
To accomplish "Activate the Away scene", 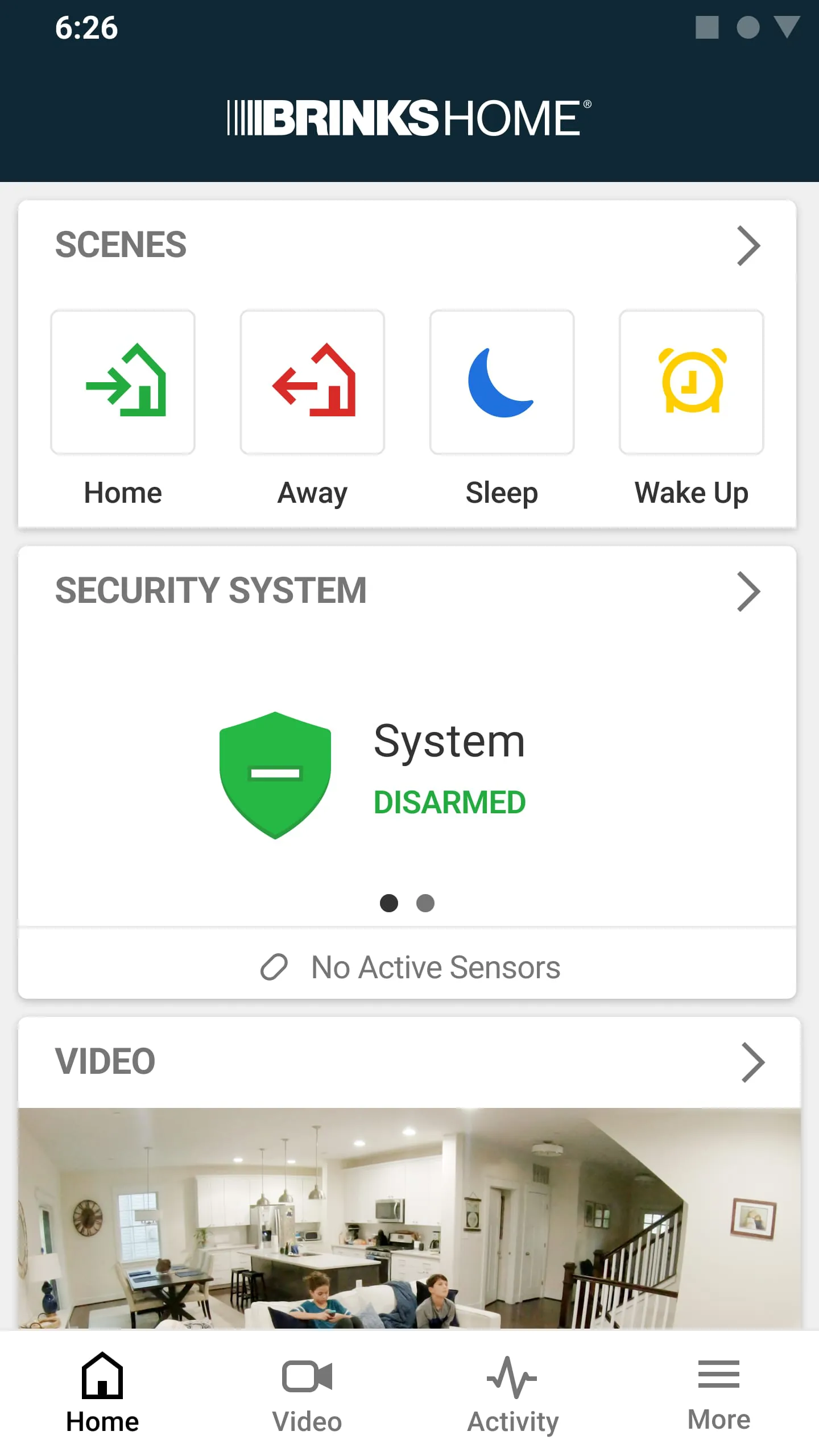I will pos(312,382).
